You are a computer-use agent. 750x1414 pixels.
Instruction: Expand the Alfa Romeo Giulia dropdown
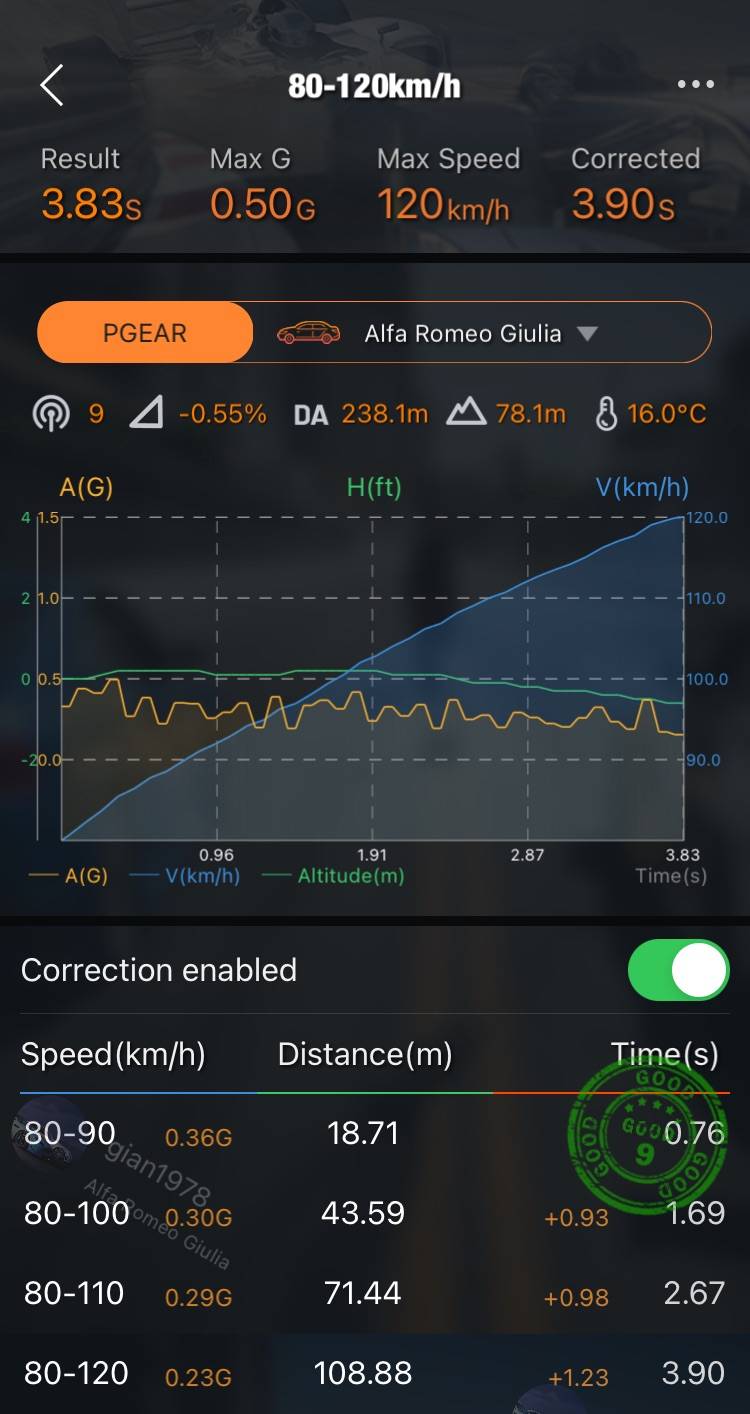(x=480, y=333)
